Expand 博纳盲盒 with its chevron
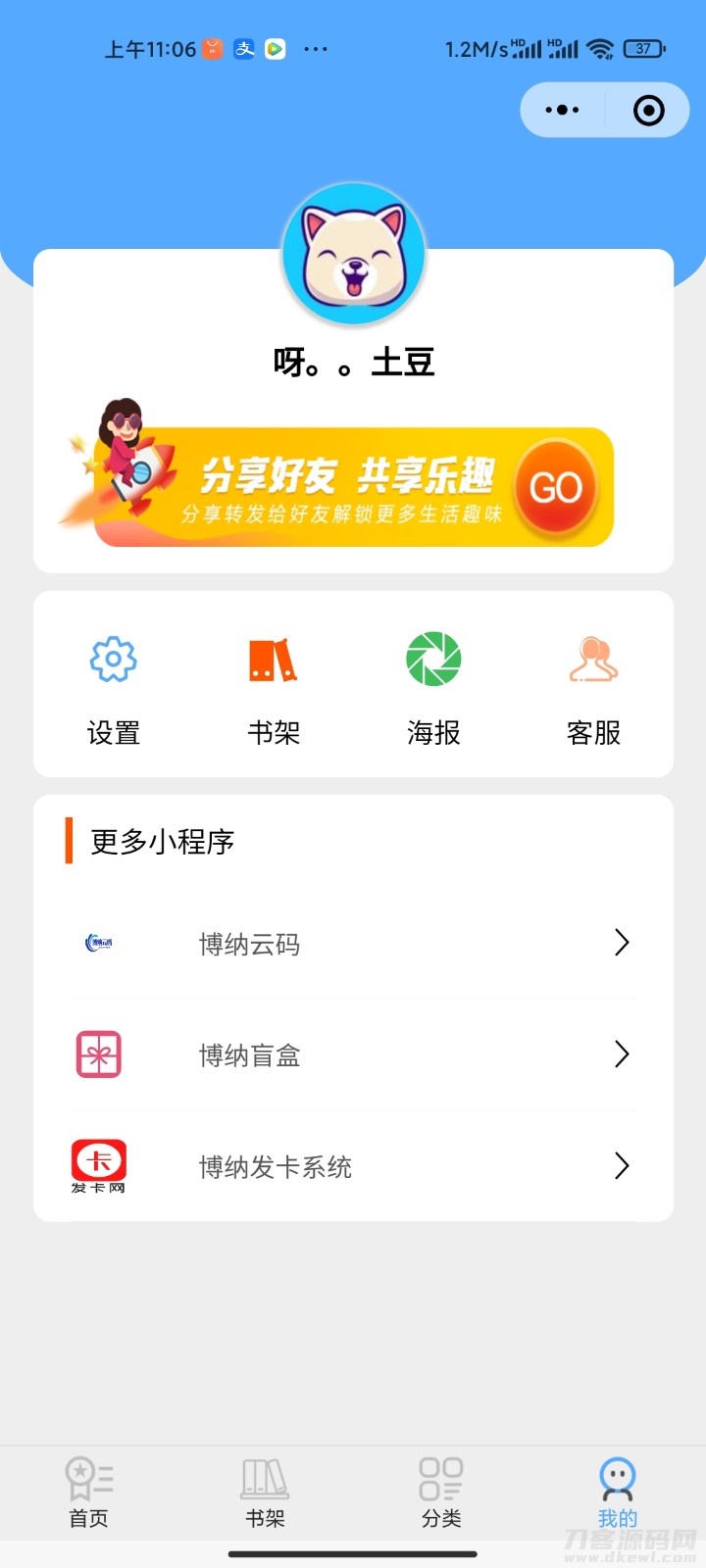706x1568 pixels. [x=621, y=1053]
